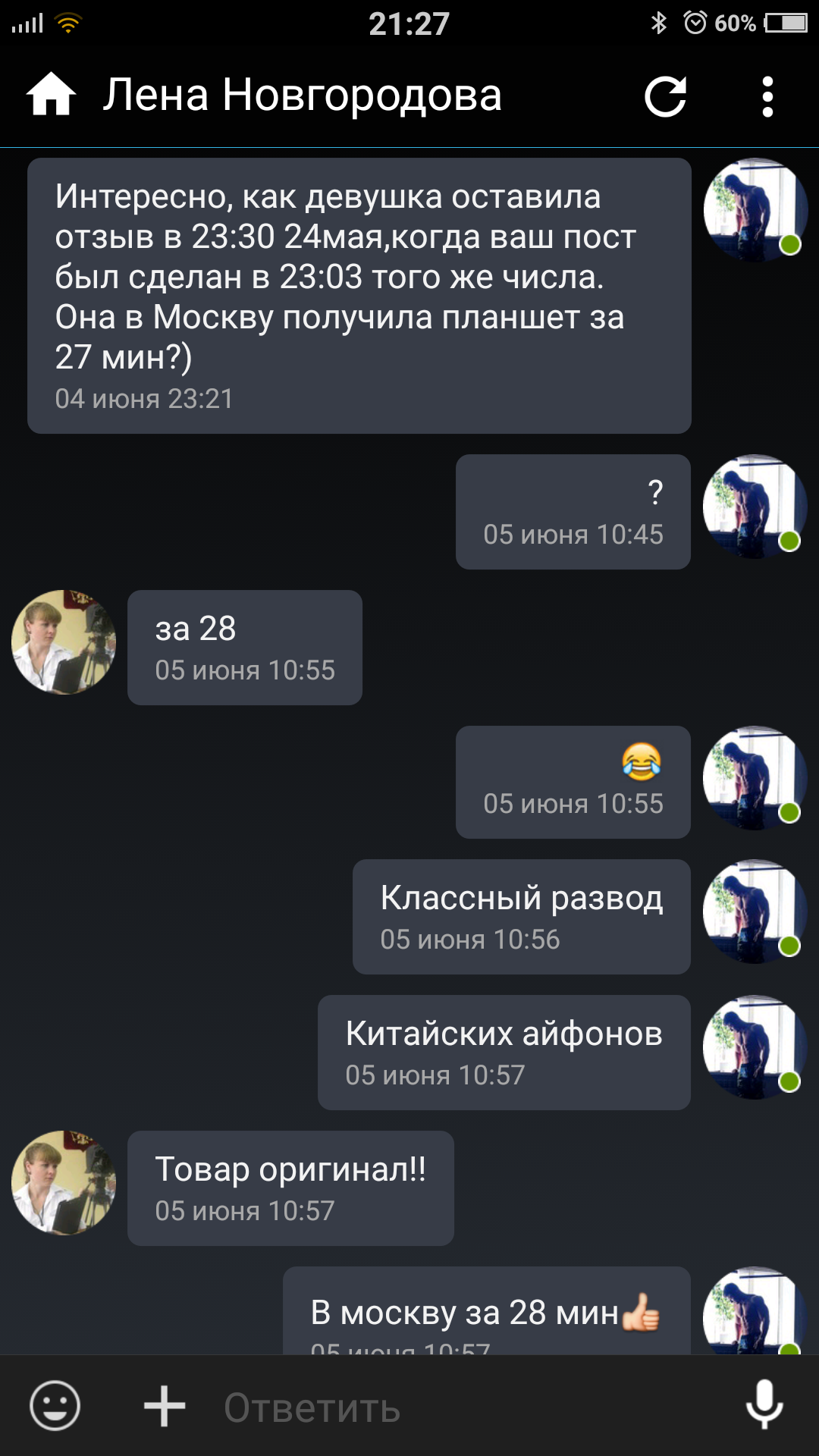Open Лена's avatar next to «за 28»

(64, 642)
